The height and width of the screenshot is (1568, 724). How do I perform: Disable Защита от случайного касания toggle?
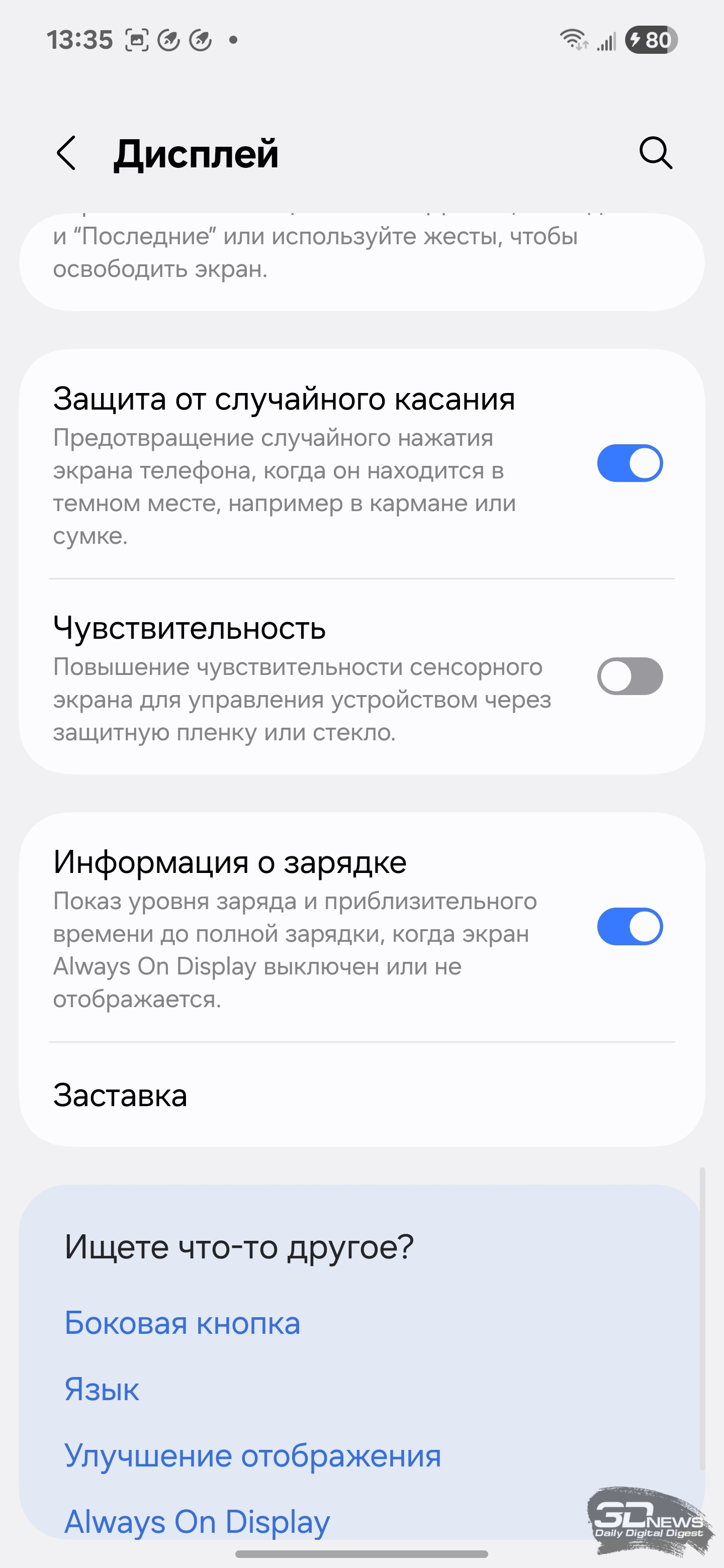click(x=629, y=463)
